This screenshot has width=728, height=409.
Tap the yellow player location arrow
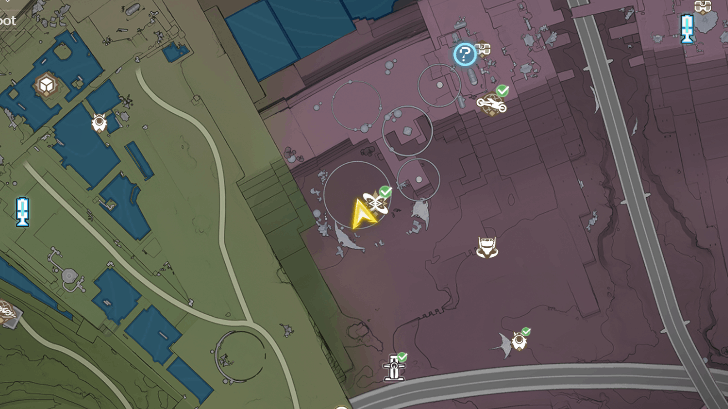361,213
